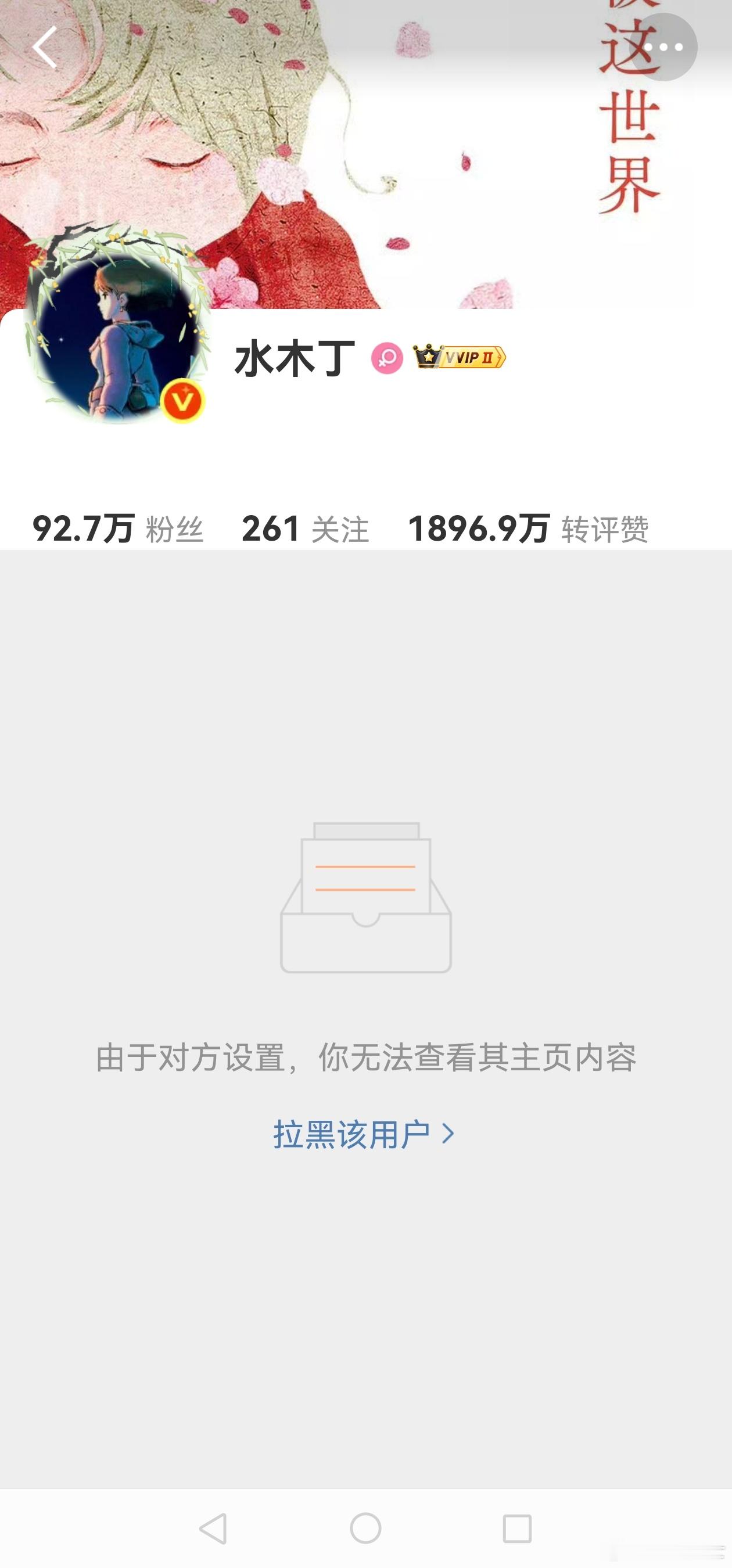Open the more options "..." menu

point(669,48)
